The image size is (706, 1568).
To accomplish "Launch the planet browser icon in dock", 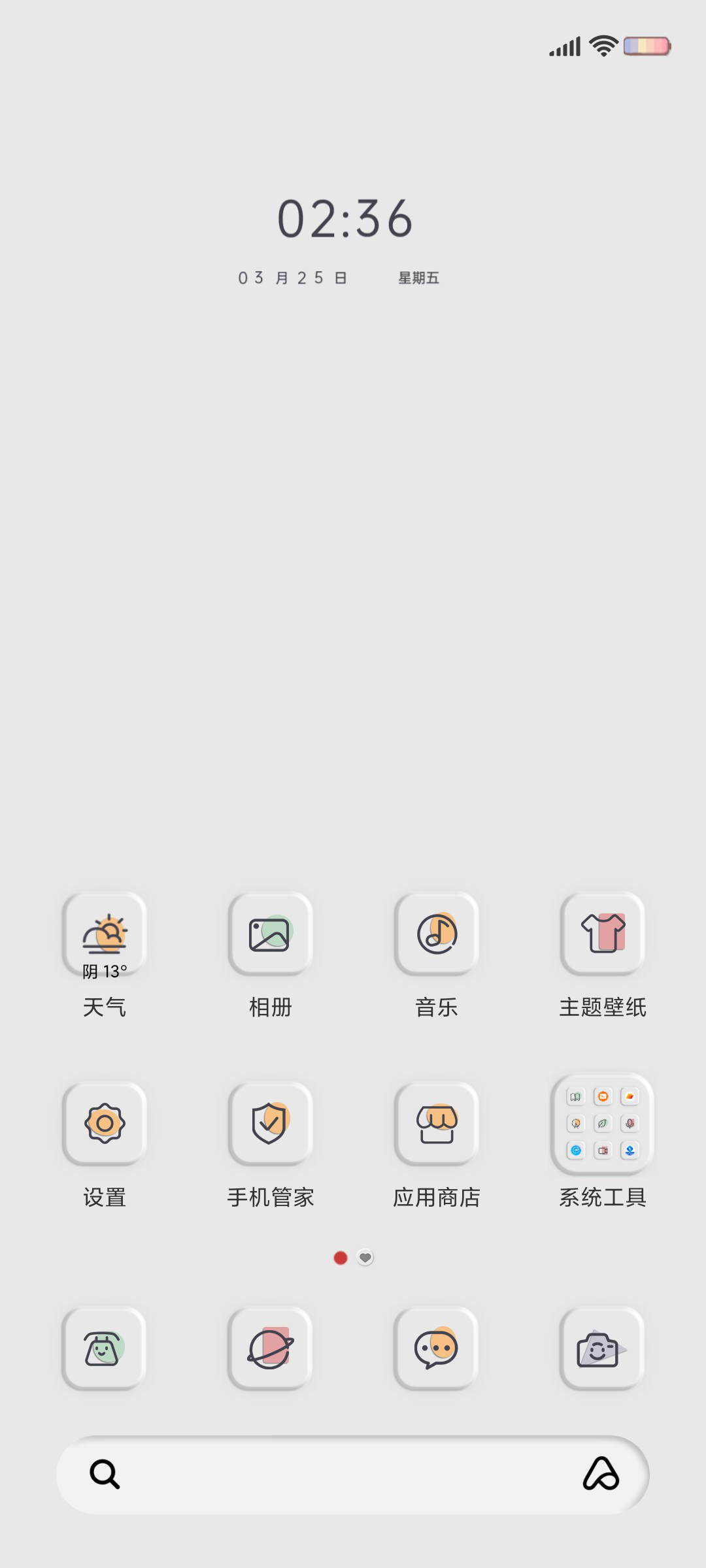I will coord(270,1348).
